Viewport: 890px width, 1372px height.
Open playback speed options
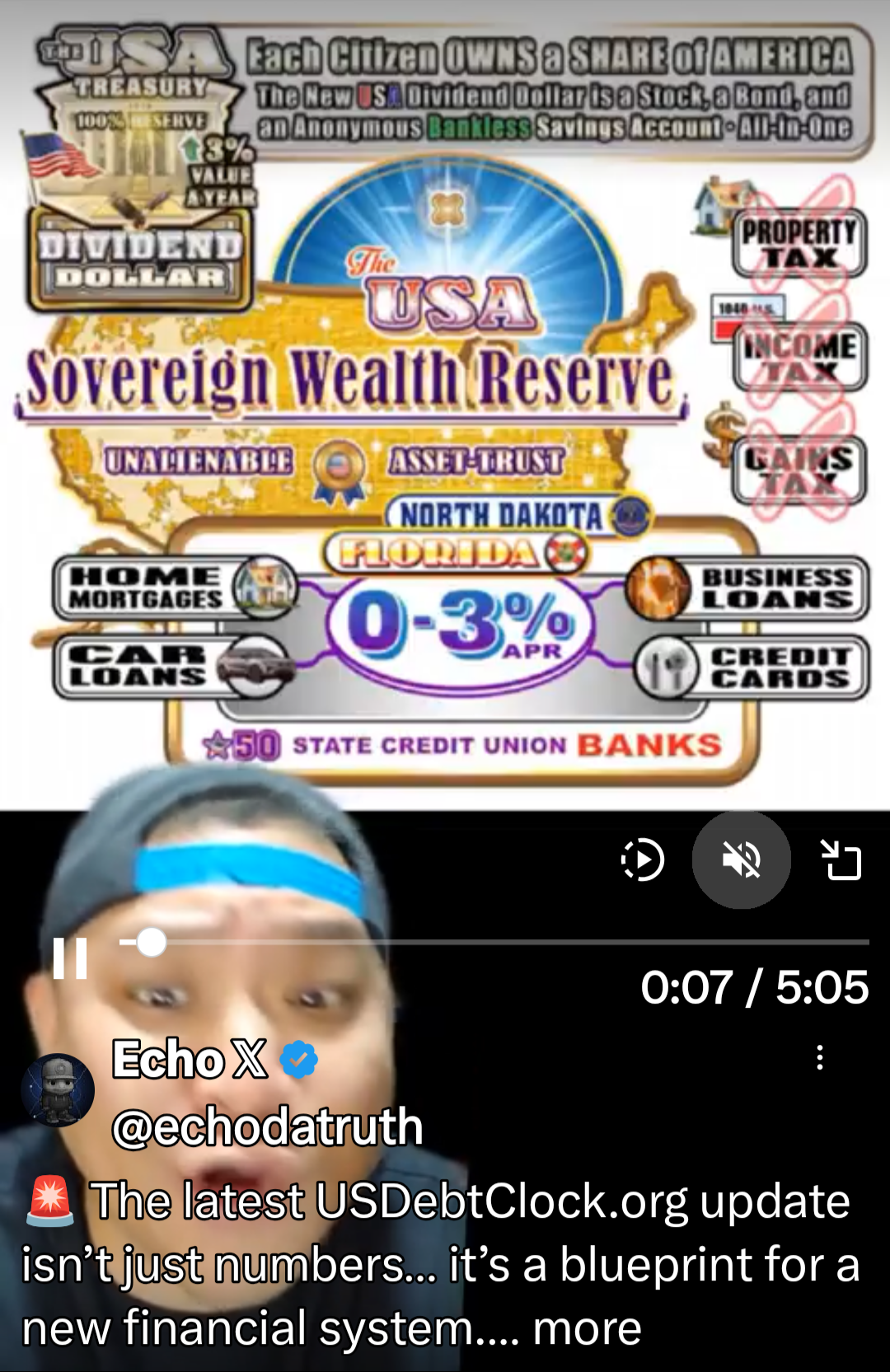click(x=642, y=860)
